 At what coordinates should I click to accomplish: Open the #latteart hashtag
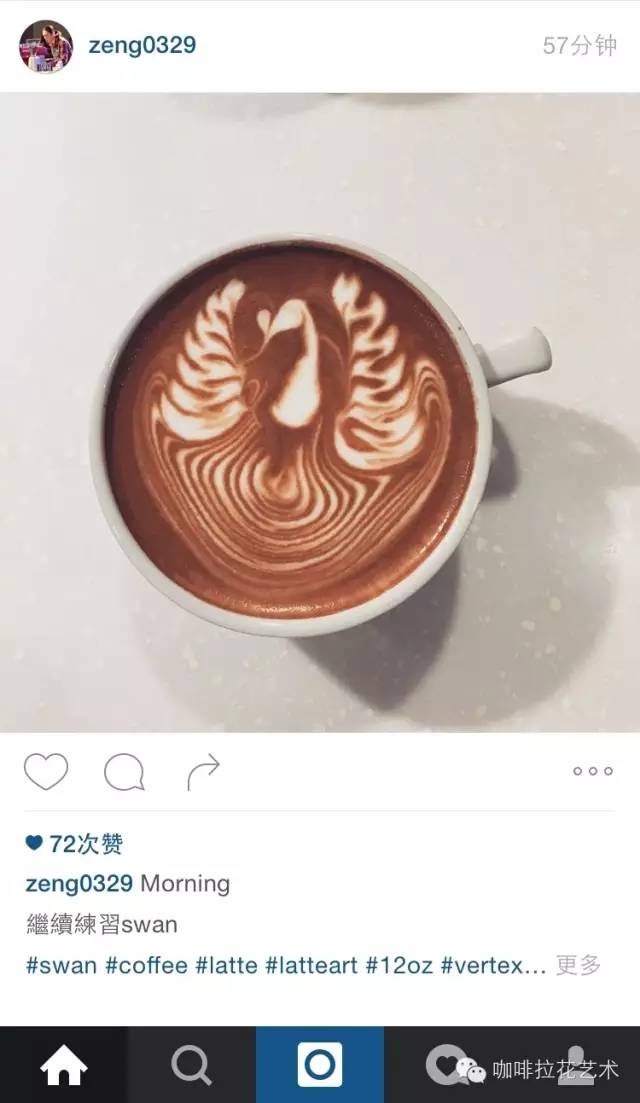(310, 965)
